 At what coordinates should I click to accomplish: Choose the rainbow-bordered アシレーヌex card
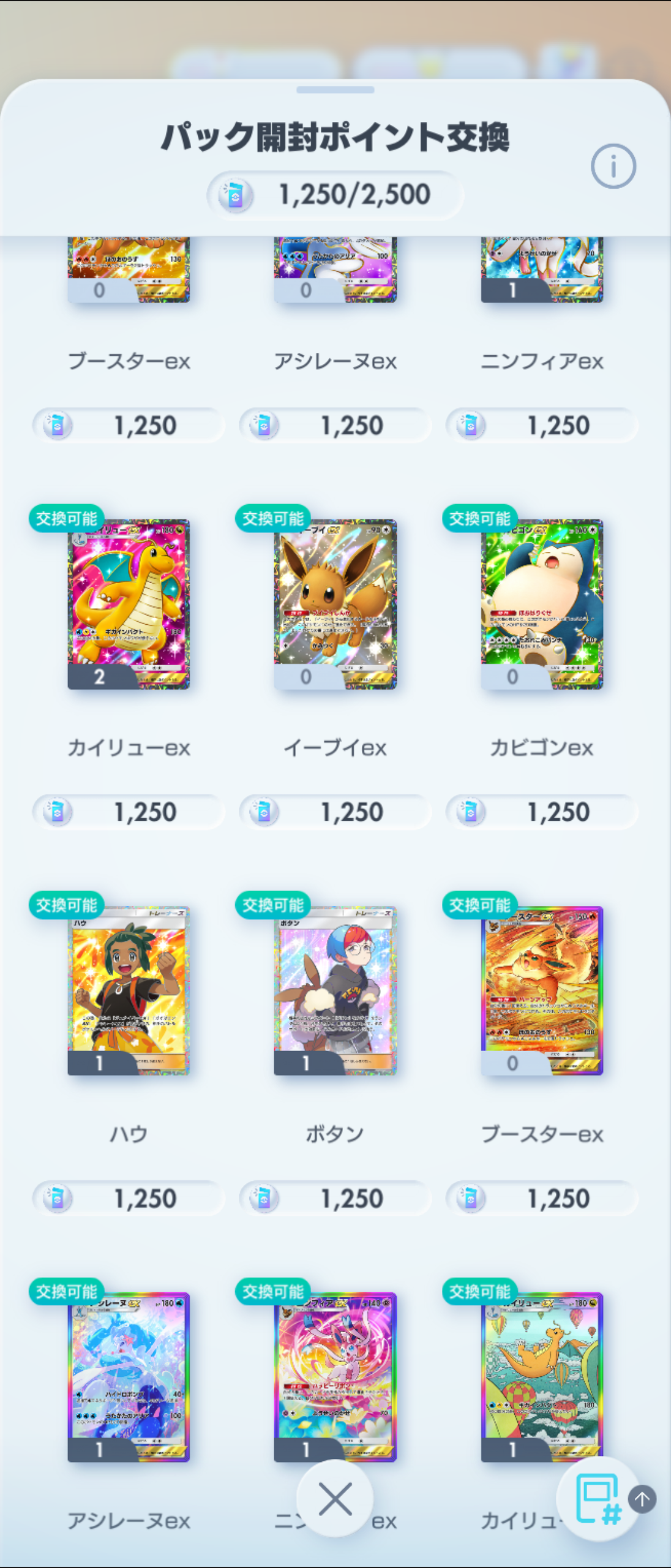click(129, 1377)
